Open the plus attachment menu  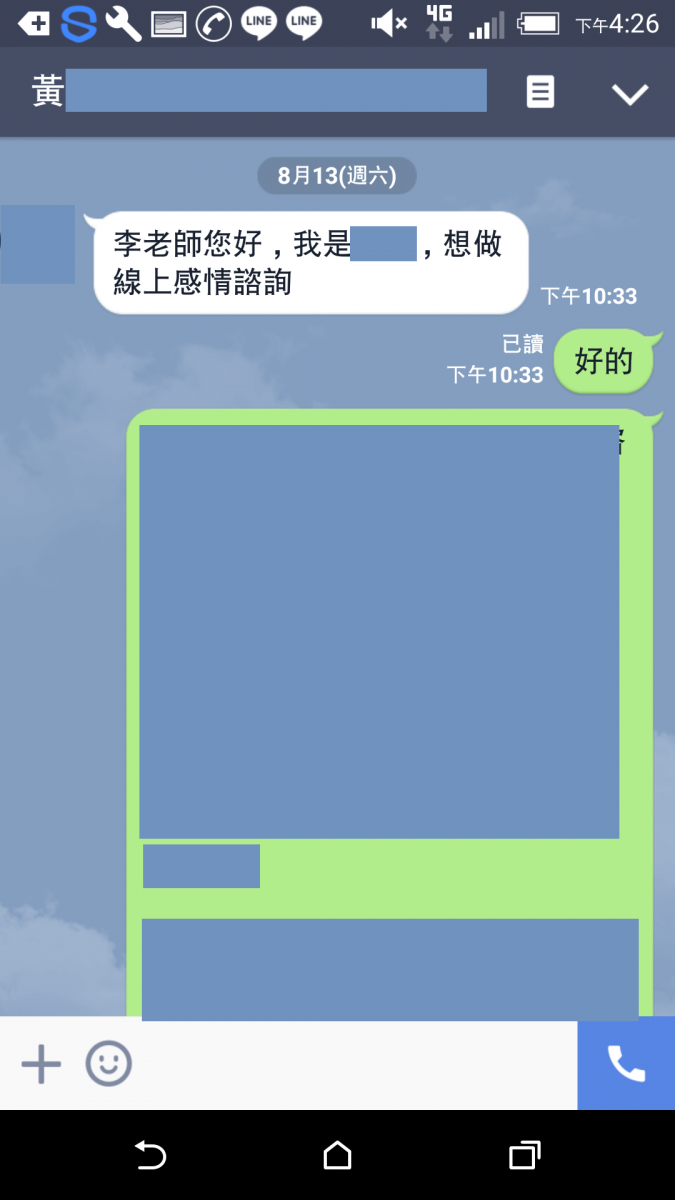(41, 1064)
